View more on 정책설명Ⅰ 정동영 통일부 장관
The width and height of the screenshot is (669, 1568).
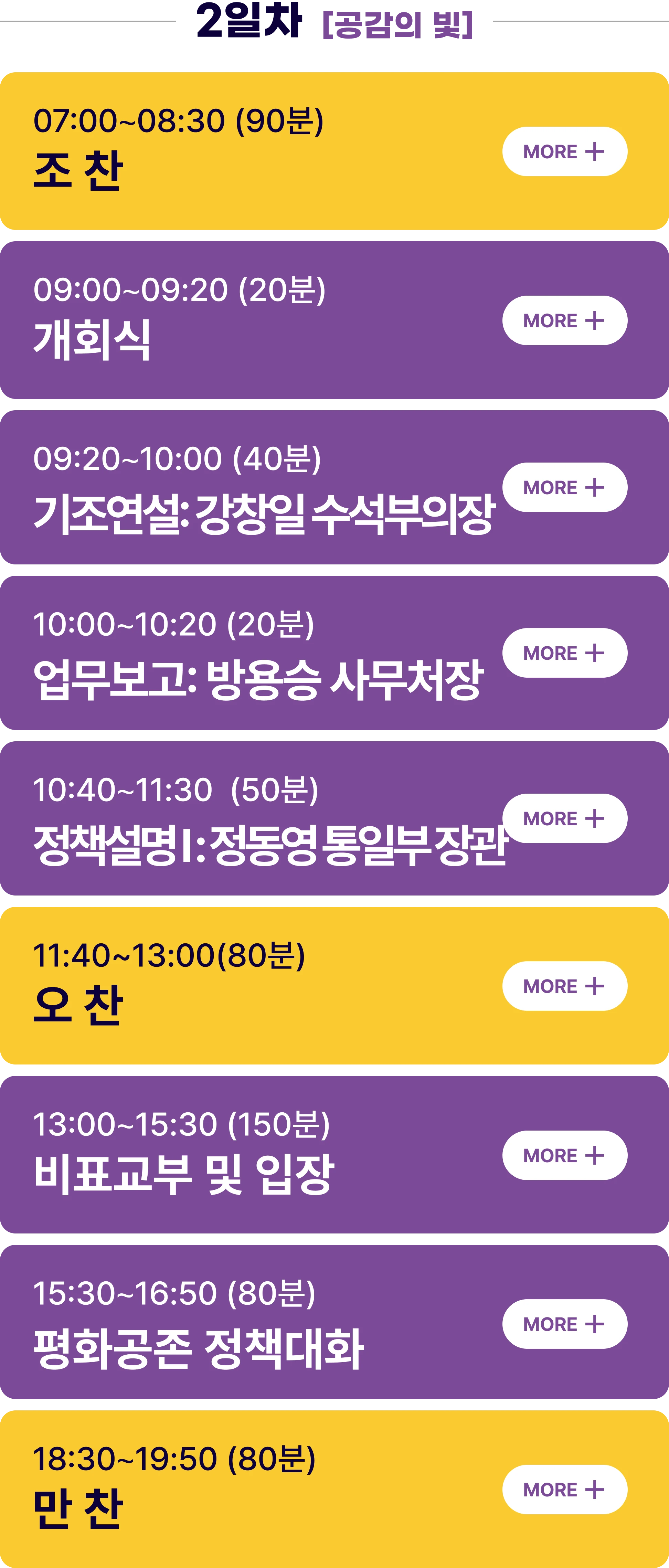[x=564, y=818]
